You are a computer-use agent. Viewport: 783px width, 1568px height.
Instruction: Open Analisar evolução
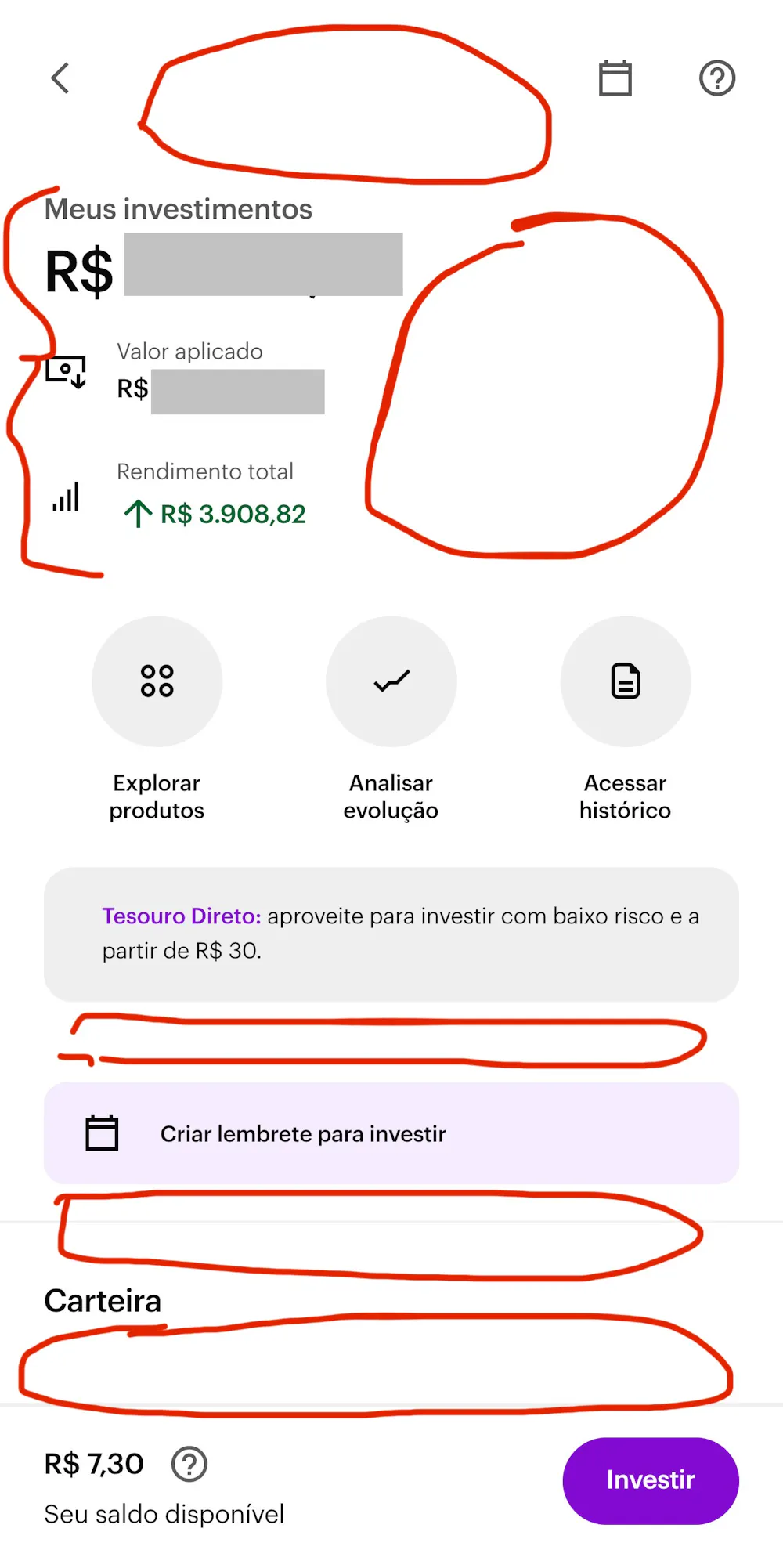(x=391, y=681)
